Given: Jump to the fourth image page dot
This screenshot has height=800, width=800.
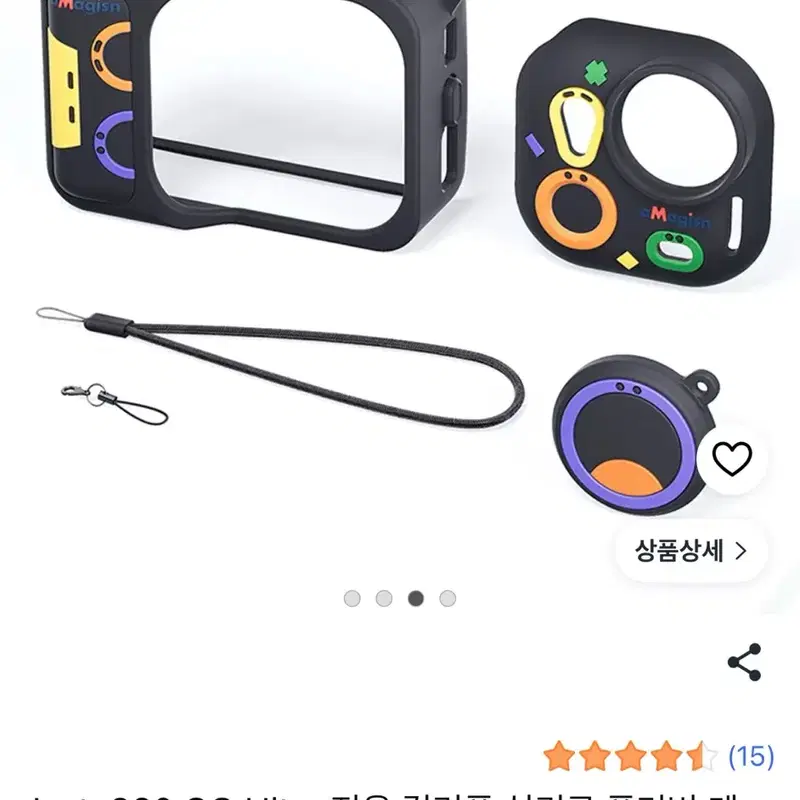Looking at the screenshot, I should [447, 598].
